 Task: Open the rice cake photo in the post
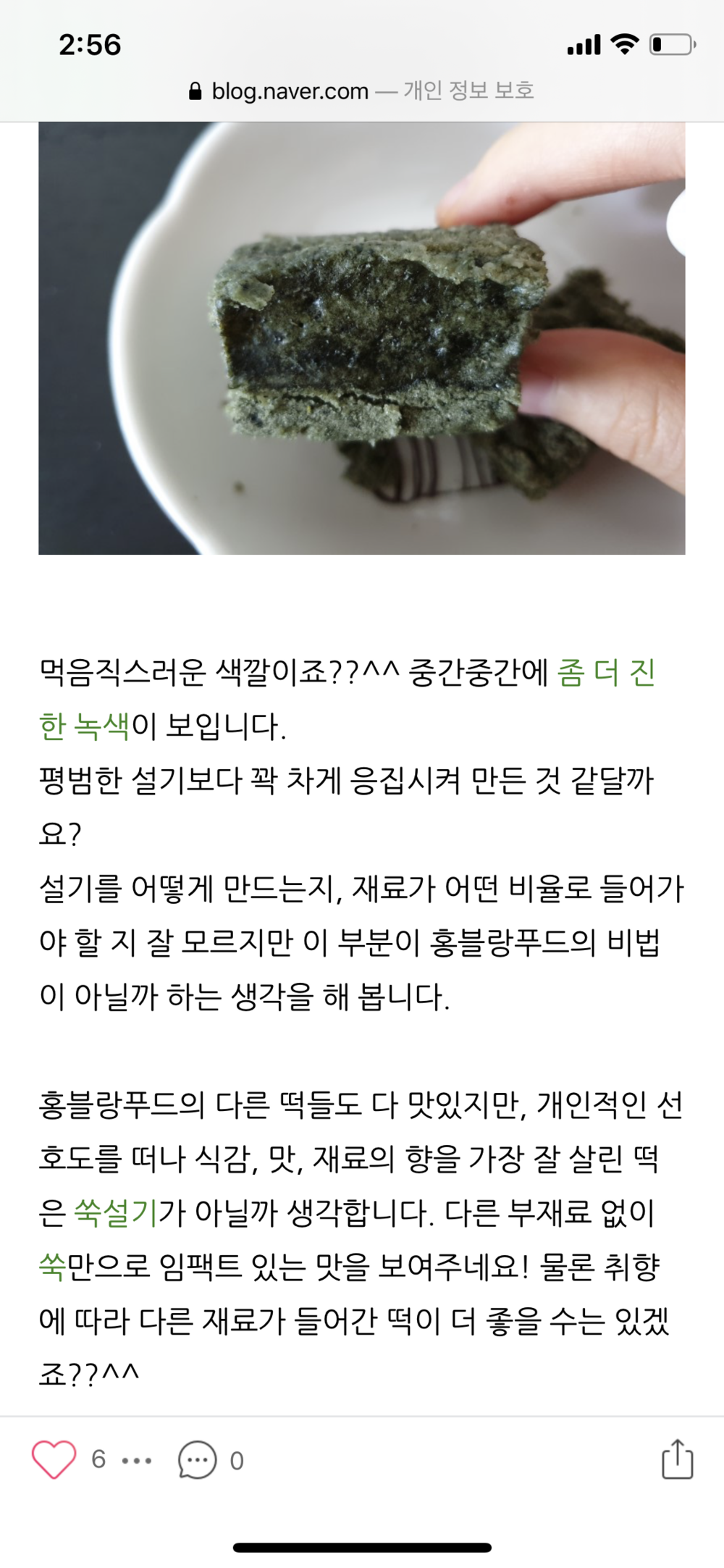tap(362, 338)
